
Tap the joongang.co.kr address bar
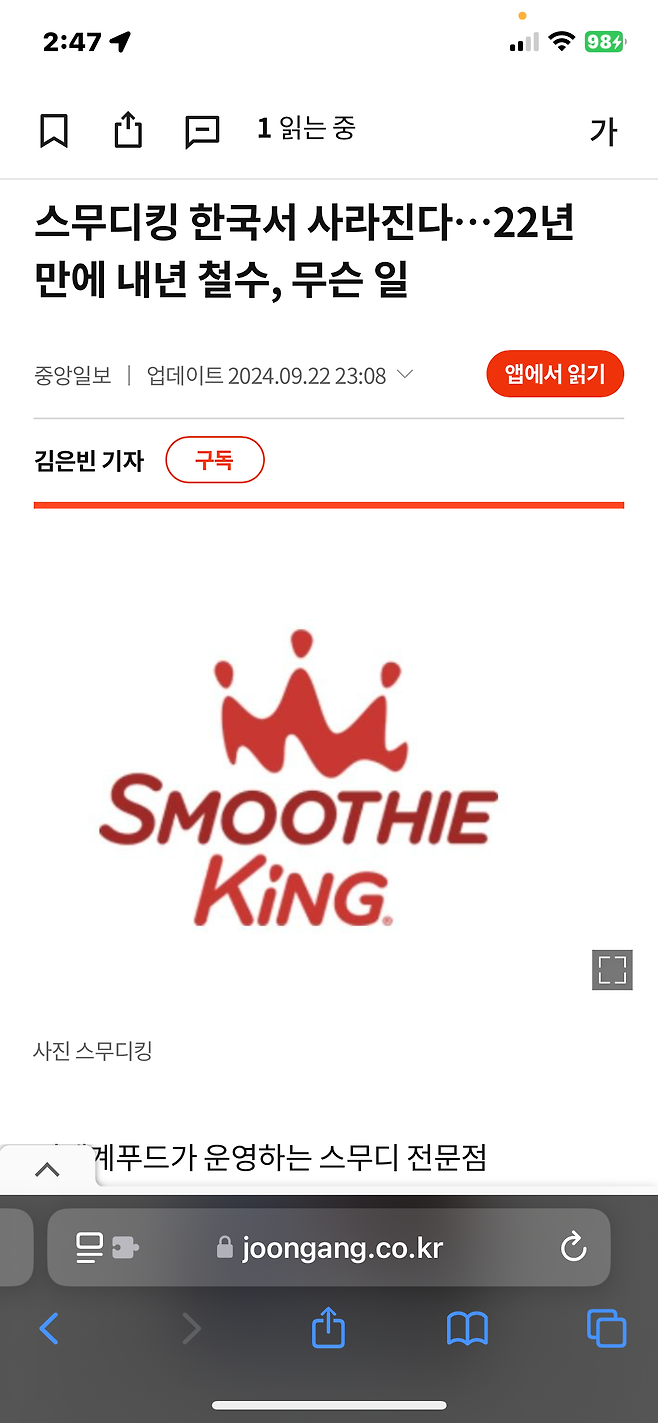coord(342,1247)
